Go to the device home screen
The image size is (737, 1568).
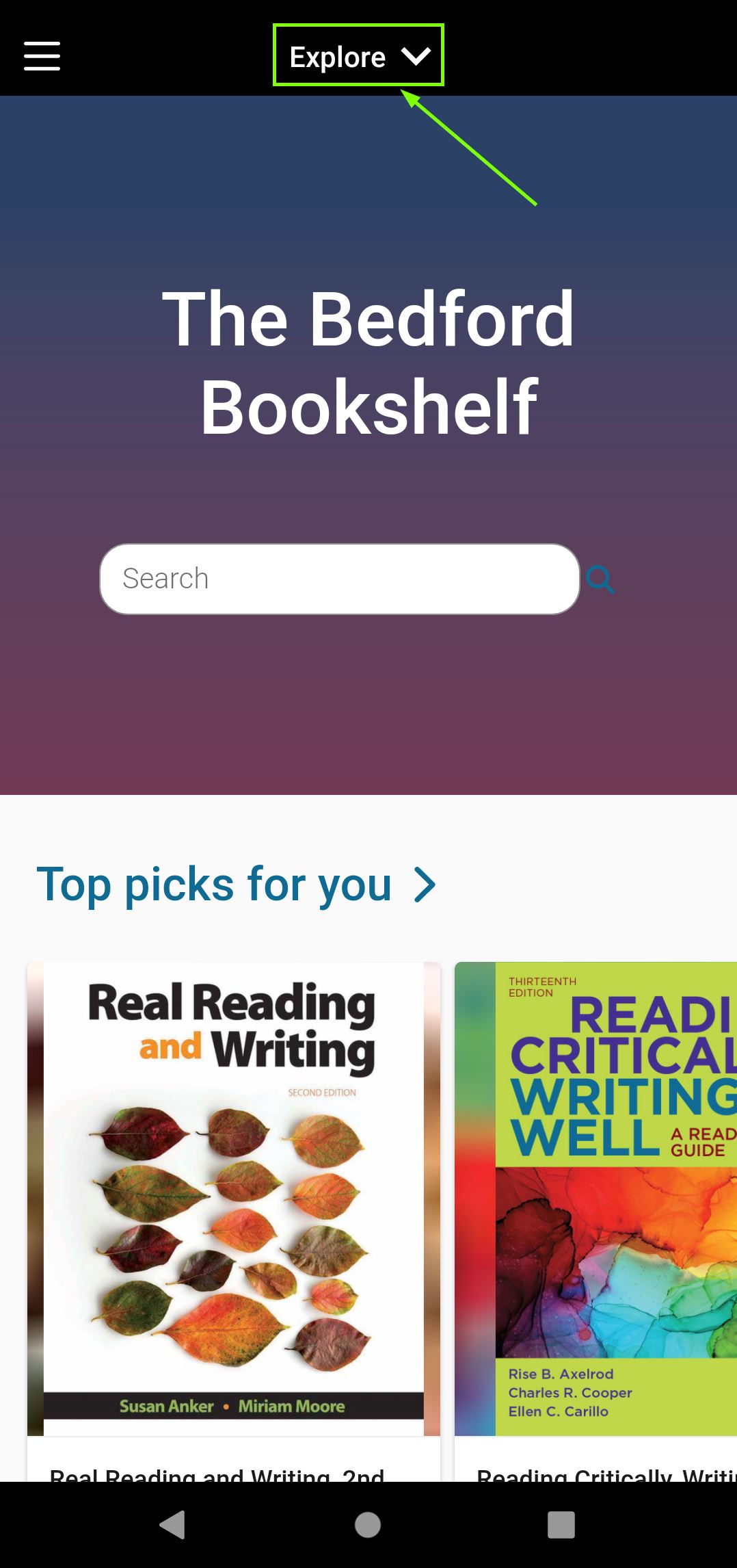[368, 1524]
